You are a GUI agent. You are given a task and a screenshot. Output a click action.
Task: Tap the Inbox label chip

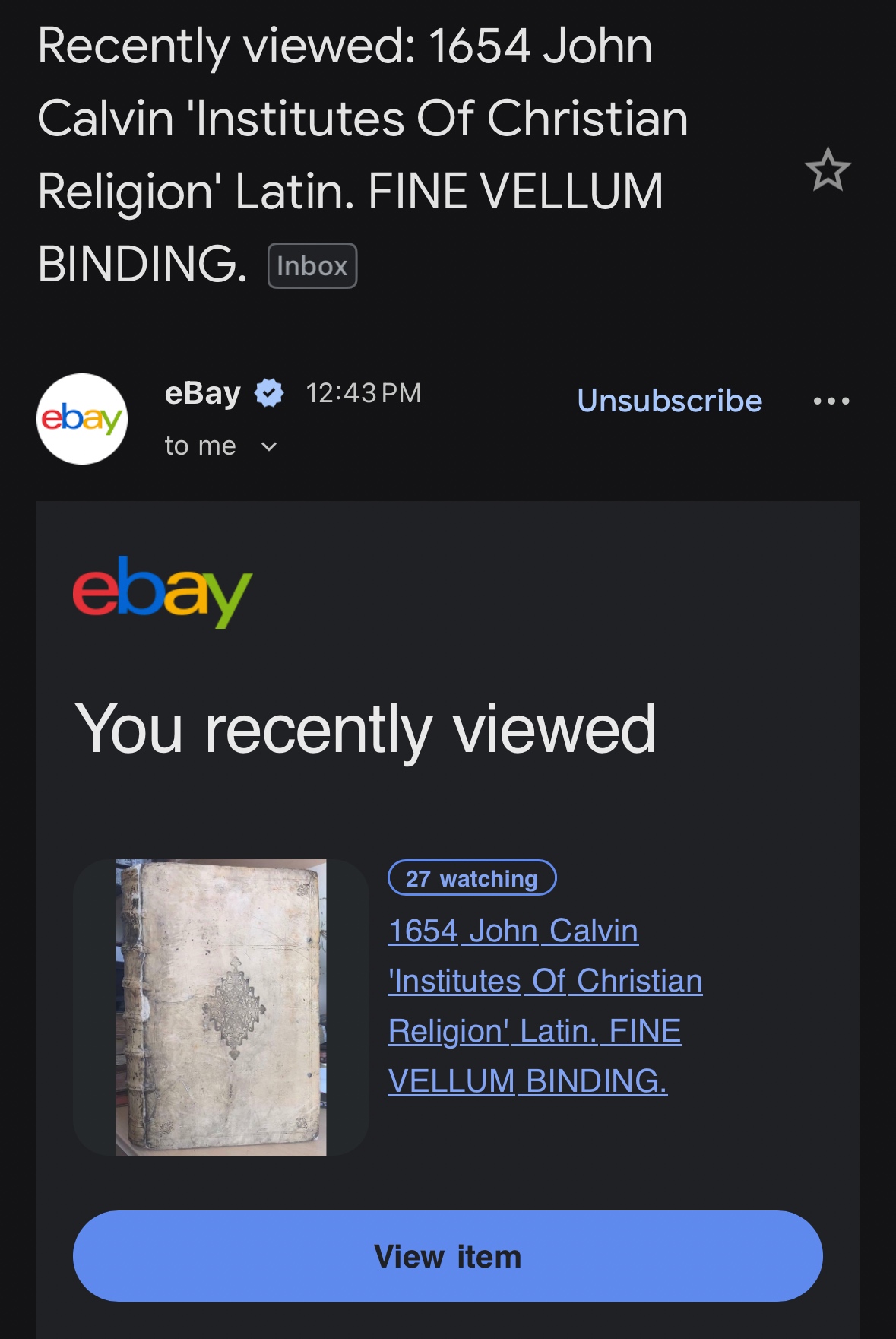click(x=312, y=266)
